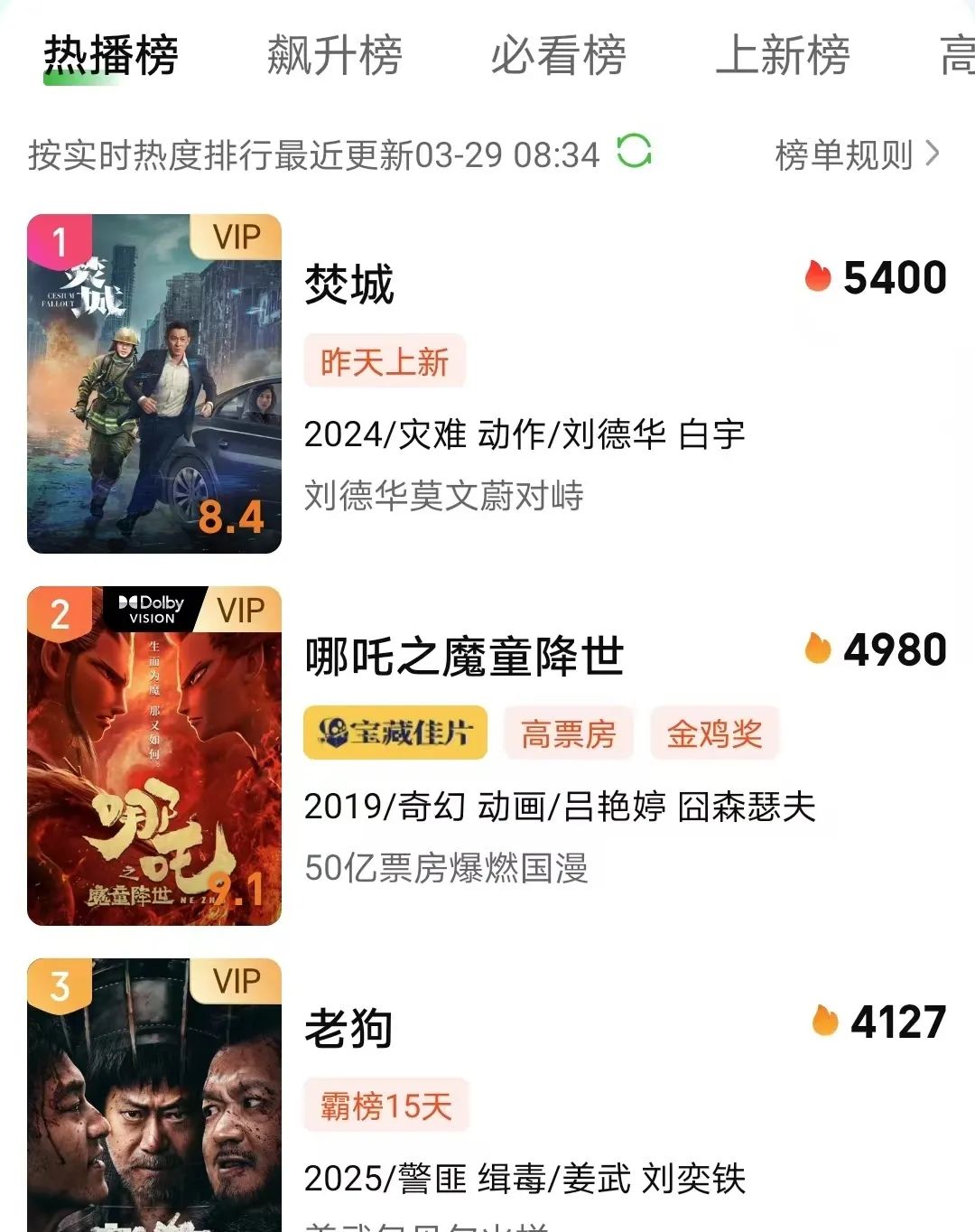
Task: Switch to the 必看榜 tab
Action: coord(558,56)
